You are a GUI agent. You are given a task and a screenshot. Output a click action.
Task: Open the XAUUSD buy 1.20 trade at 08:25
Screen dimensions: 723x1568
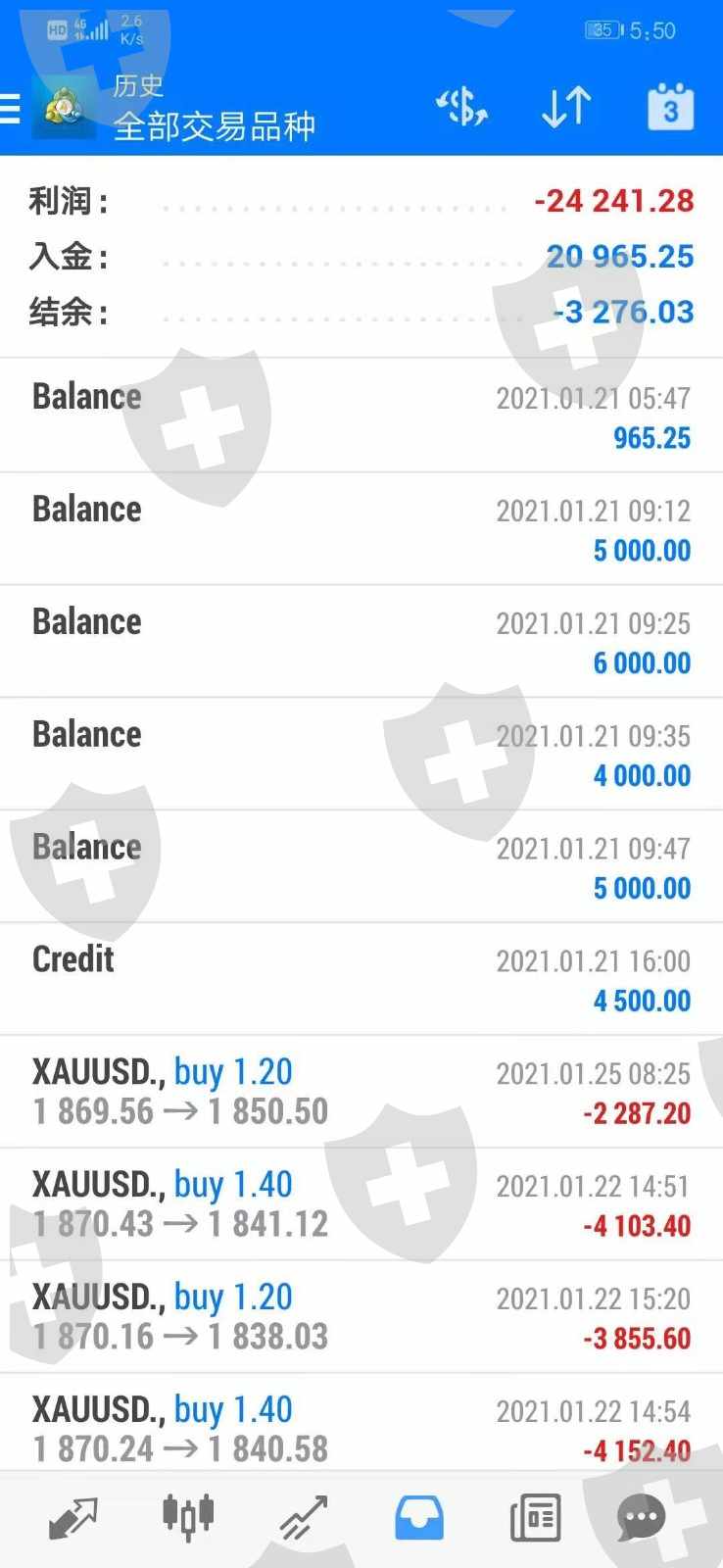coord(361,1092)
